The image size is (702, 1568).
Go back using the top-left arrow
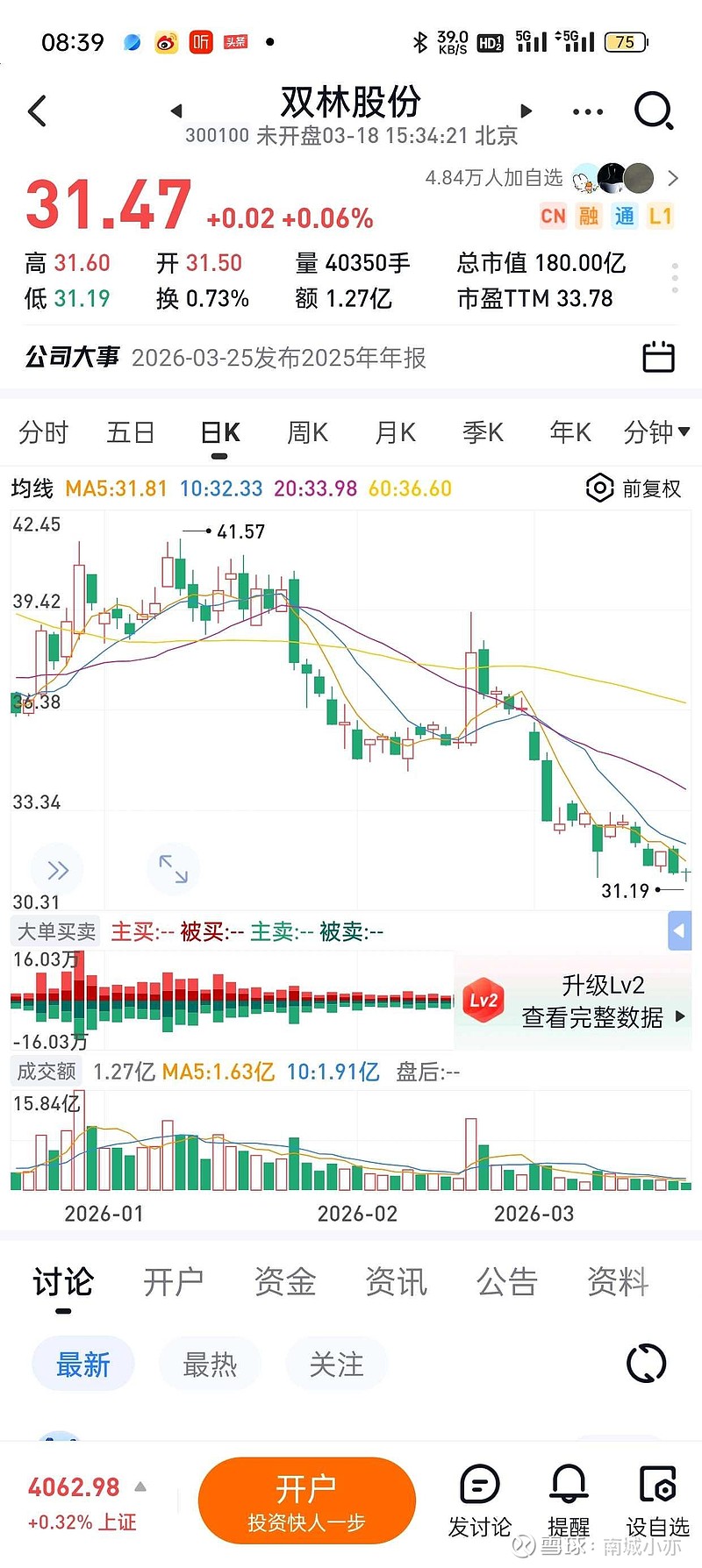(37, 111)
